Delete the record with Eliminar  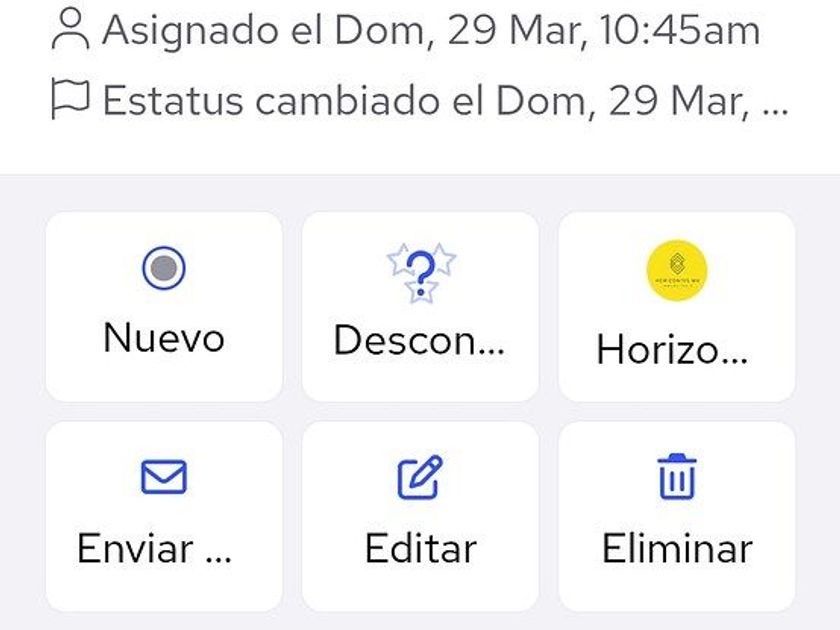tap(676, 516)
